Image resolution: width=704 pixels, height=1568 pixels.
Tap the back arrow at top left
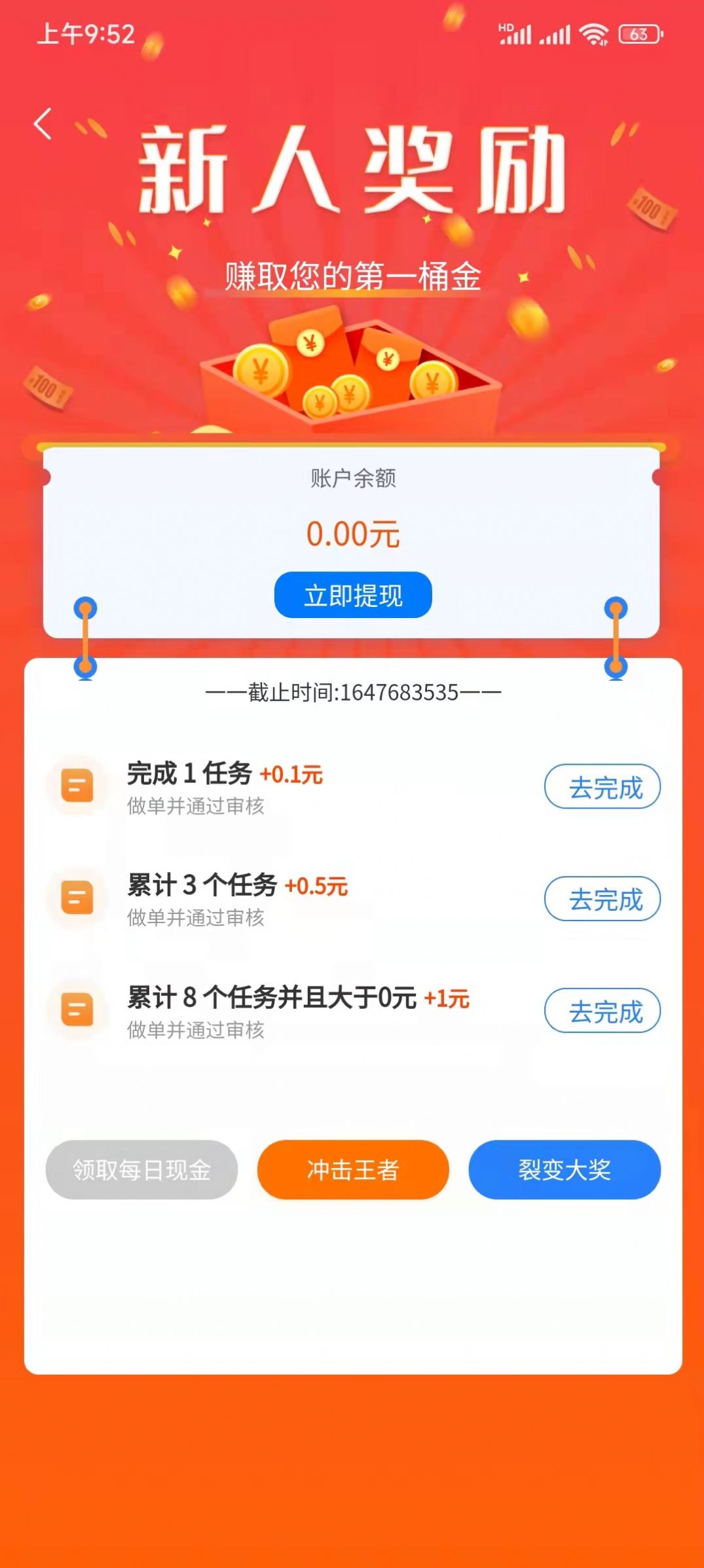coord(43,124)
